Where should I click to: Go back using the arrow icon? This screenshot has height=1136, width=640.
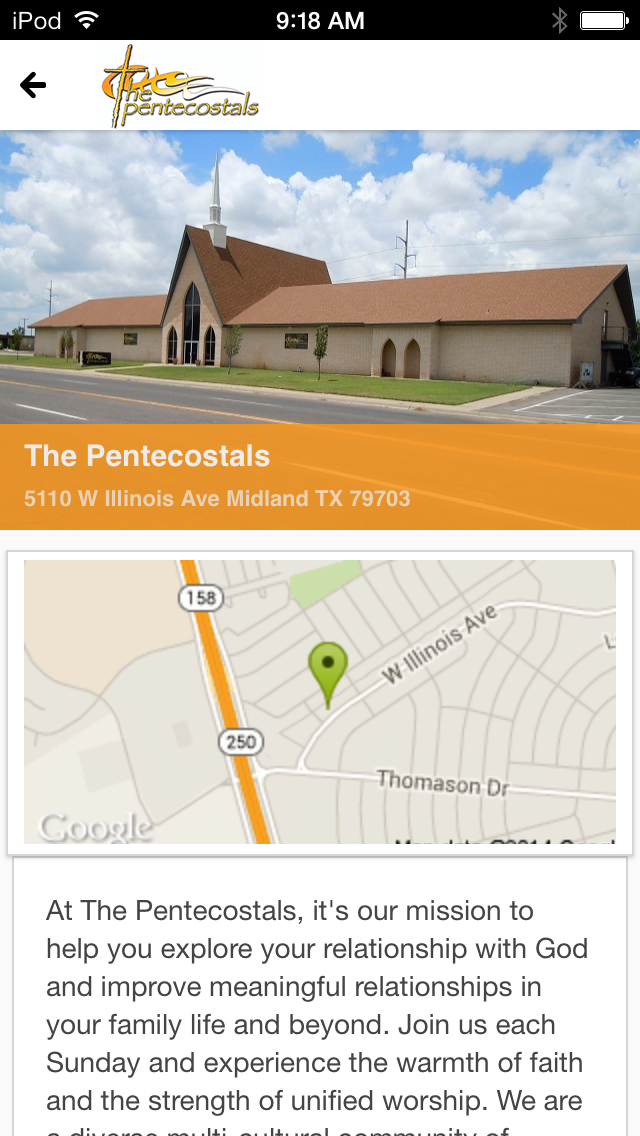pos(33,86)
